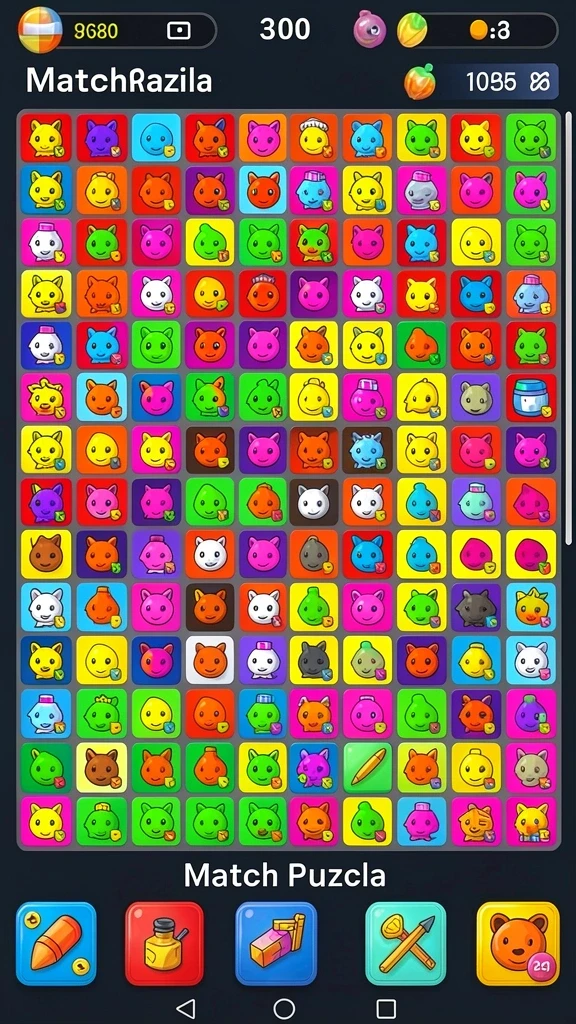Return to the home screen
Image resolution: width=576 pixels, height=1024 pixels.
point(284,1008)
